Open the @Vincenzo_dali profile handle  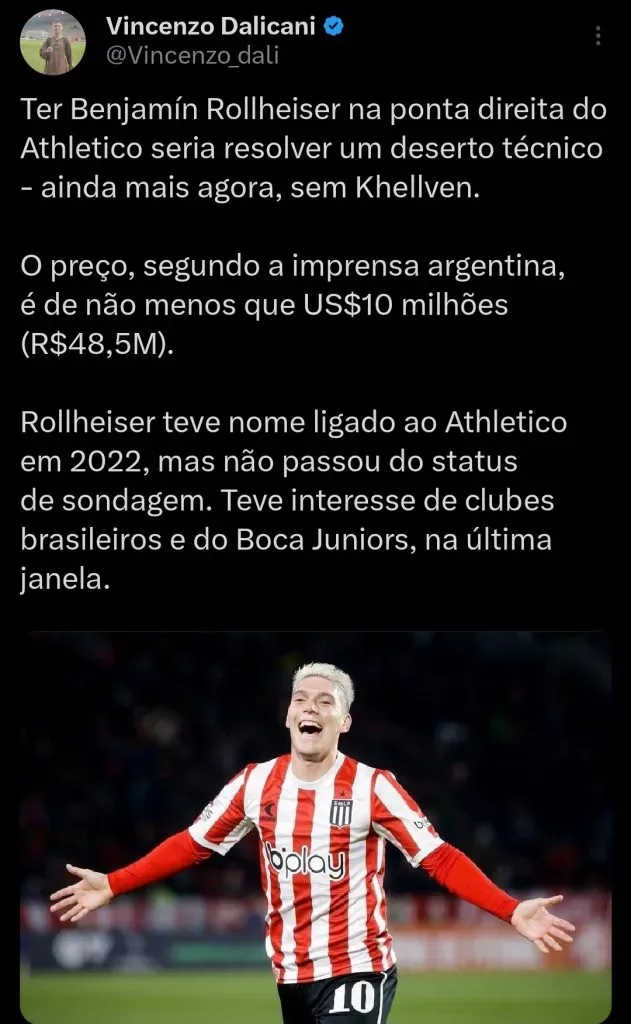pos(192,56)
